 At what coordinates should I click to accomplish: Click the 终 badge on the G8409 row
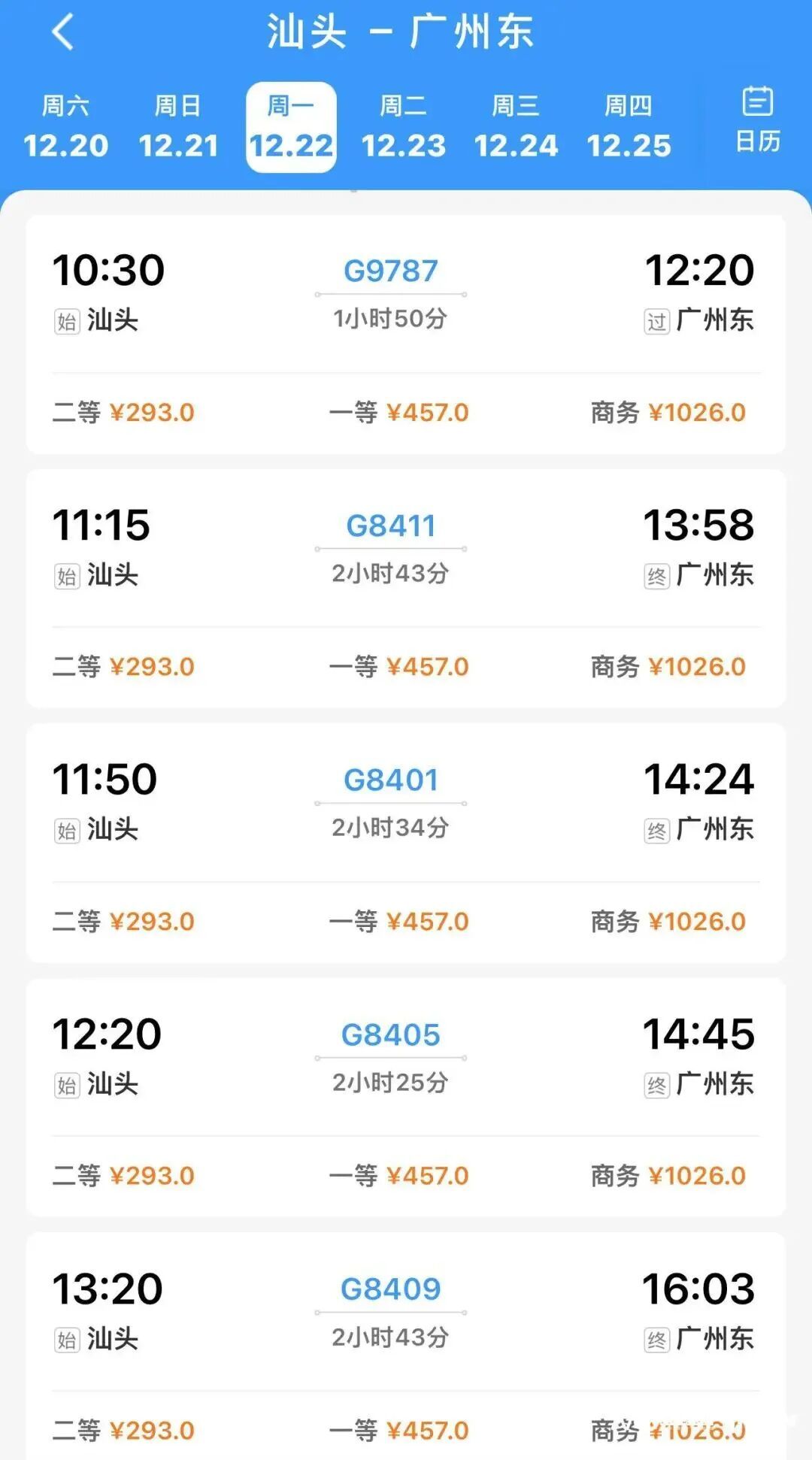(x=657, y=1337)
